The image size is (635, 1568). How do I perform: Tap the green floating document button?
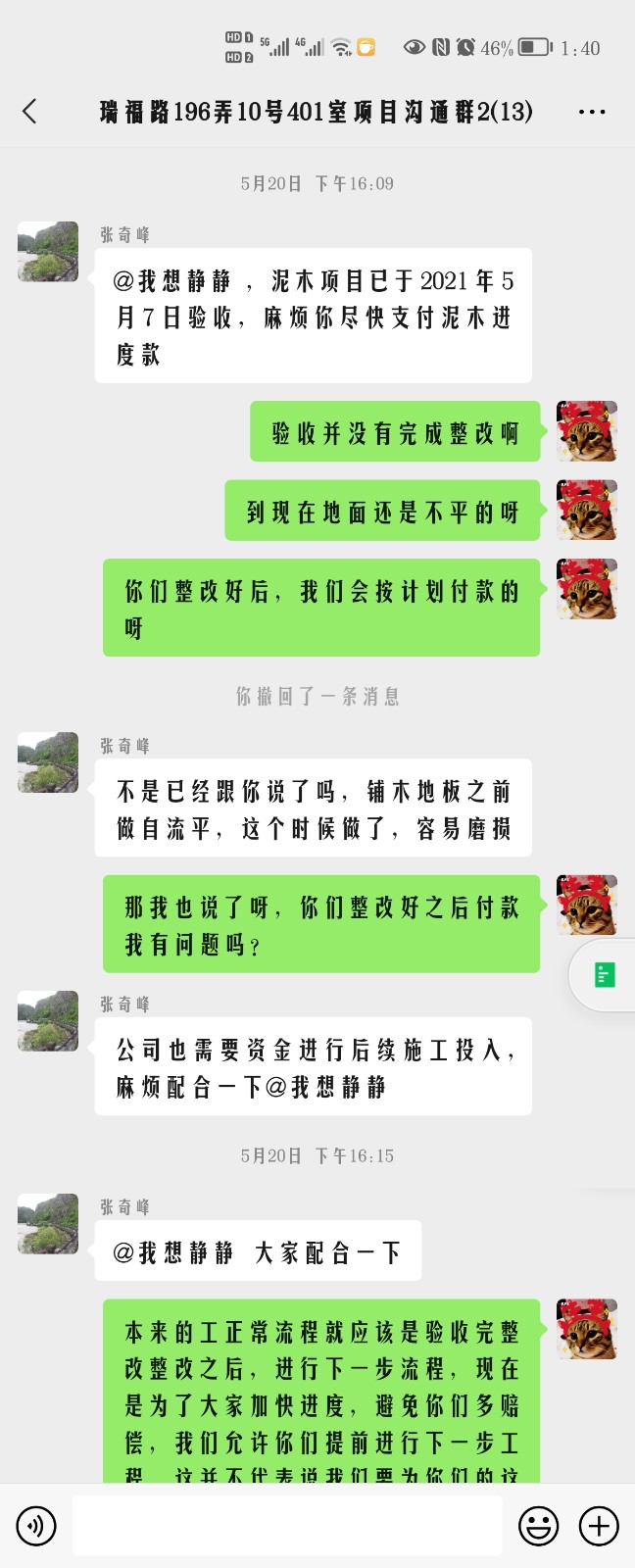pos(605,975)
